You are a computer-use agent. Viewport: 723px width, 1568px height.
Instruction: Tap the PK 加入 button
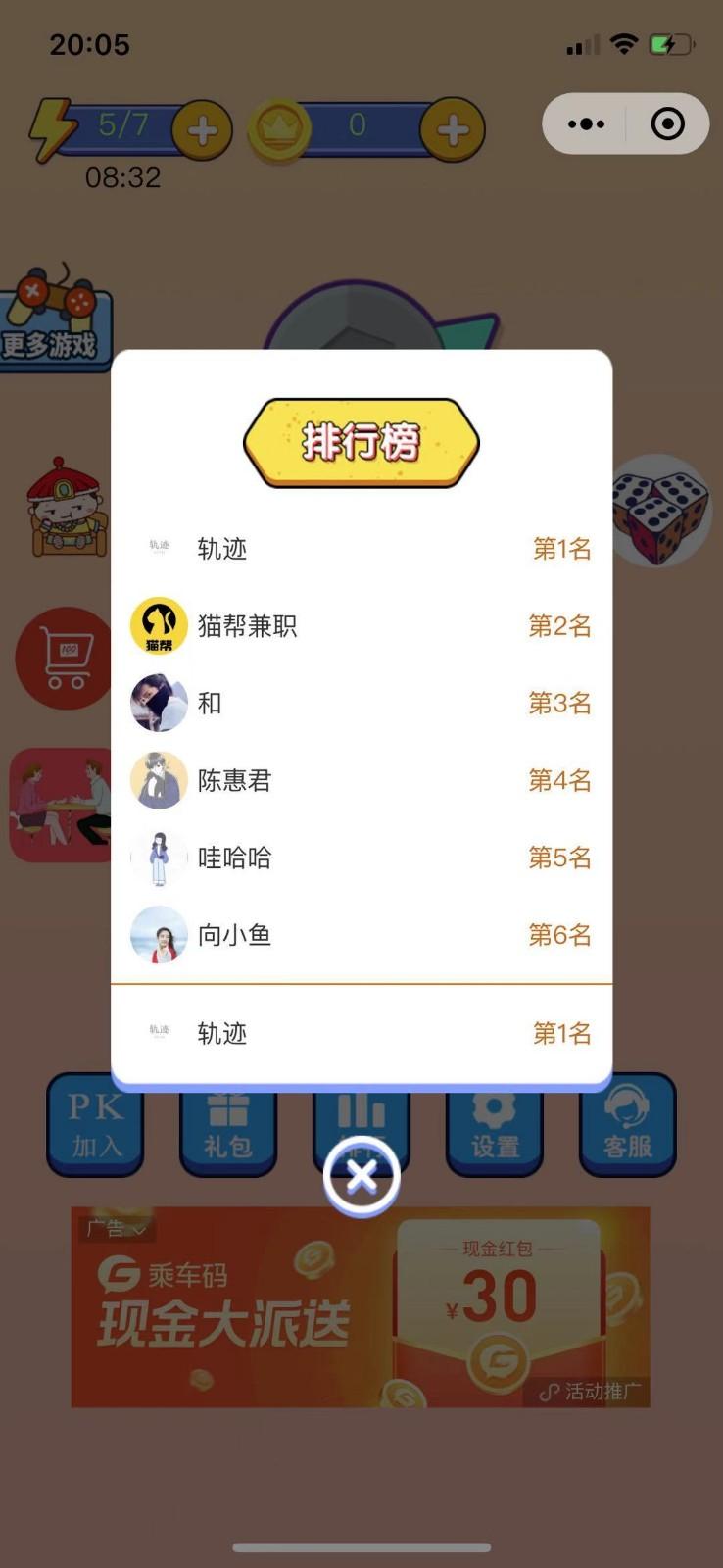click(95, 1125)
